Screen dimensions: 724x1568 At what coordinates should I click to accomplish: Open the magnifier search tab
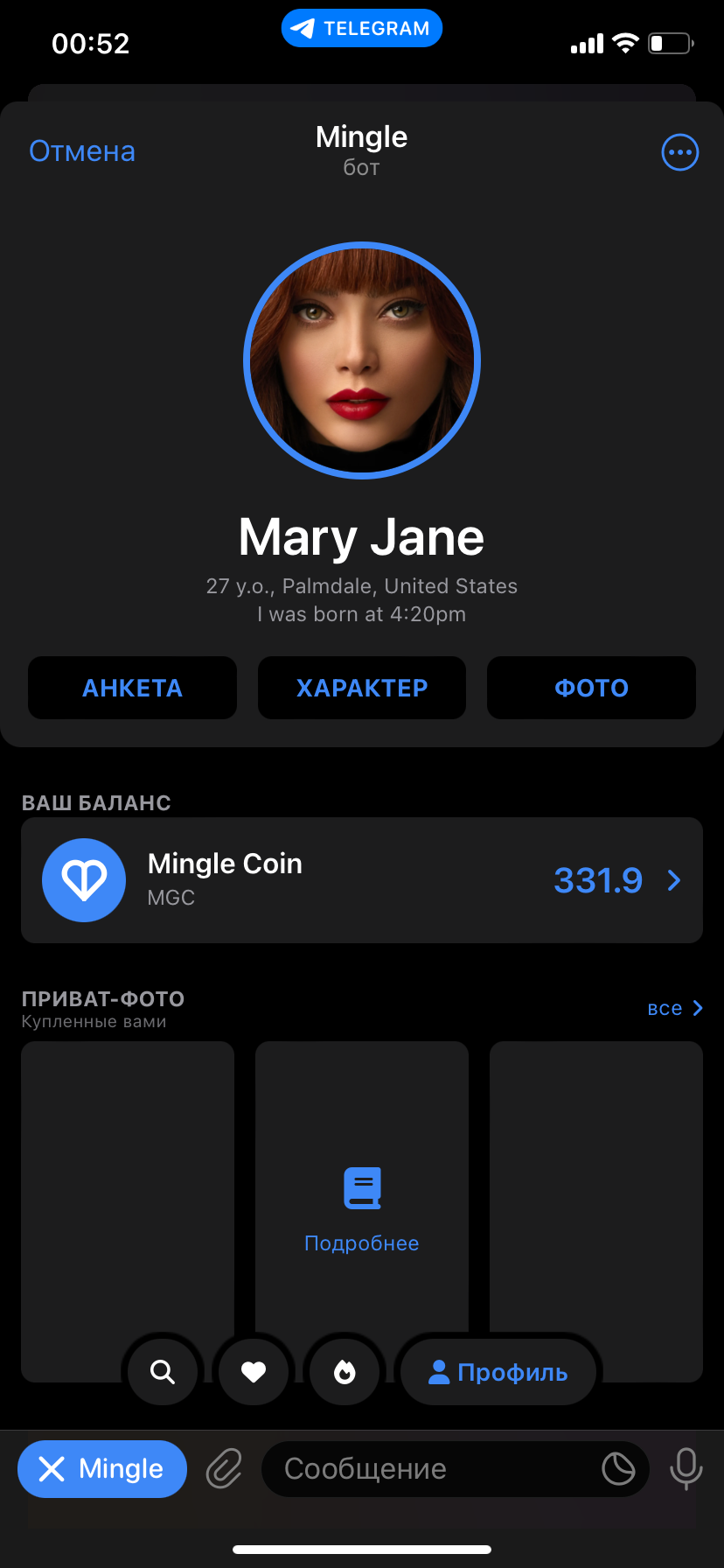pyautogui.click(x=163, y=1371)
